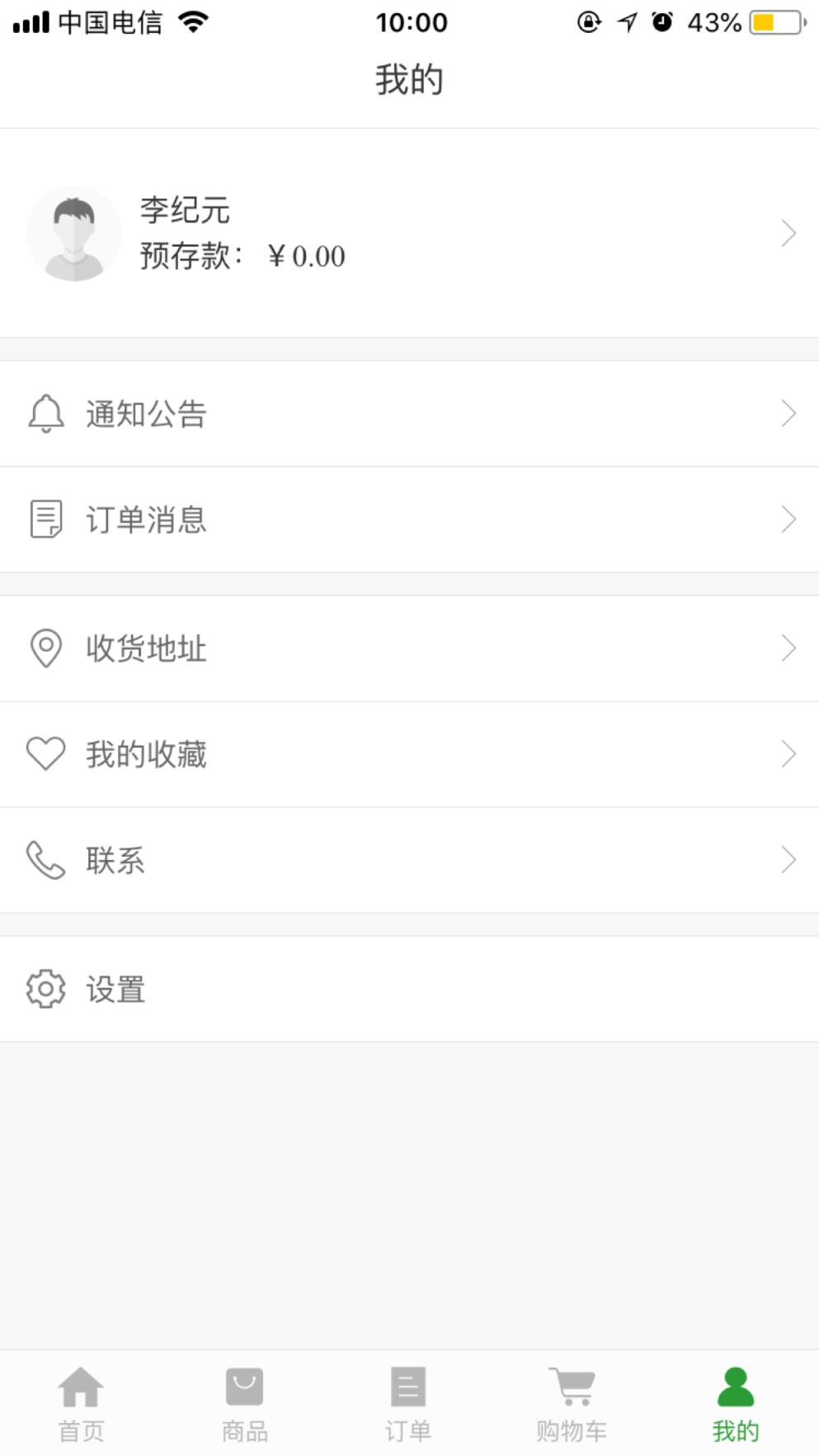Screen dimensions: 819x1456
Task: Open 通知公告 using its right chevron
Action: point(788,415)
